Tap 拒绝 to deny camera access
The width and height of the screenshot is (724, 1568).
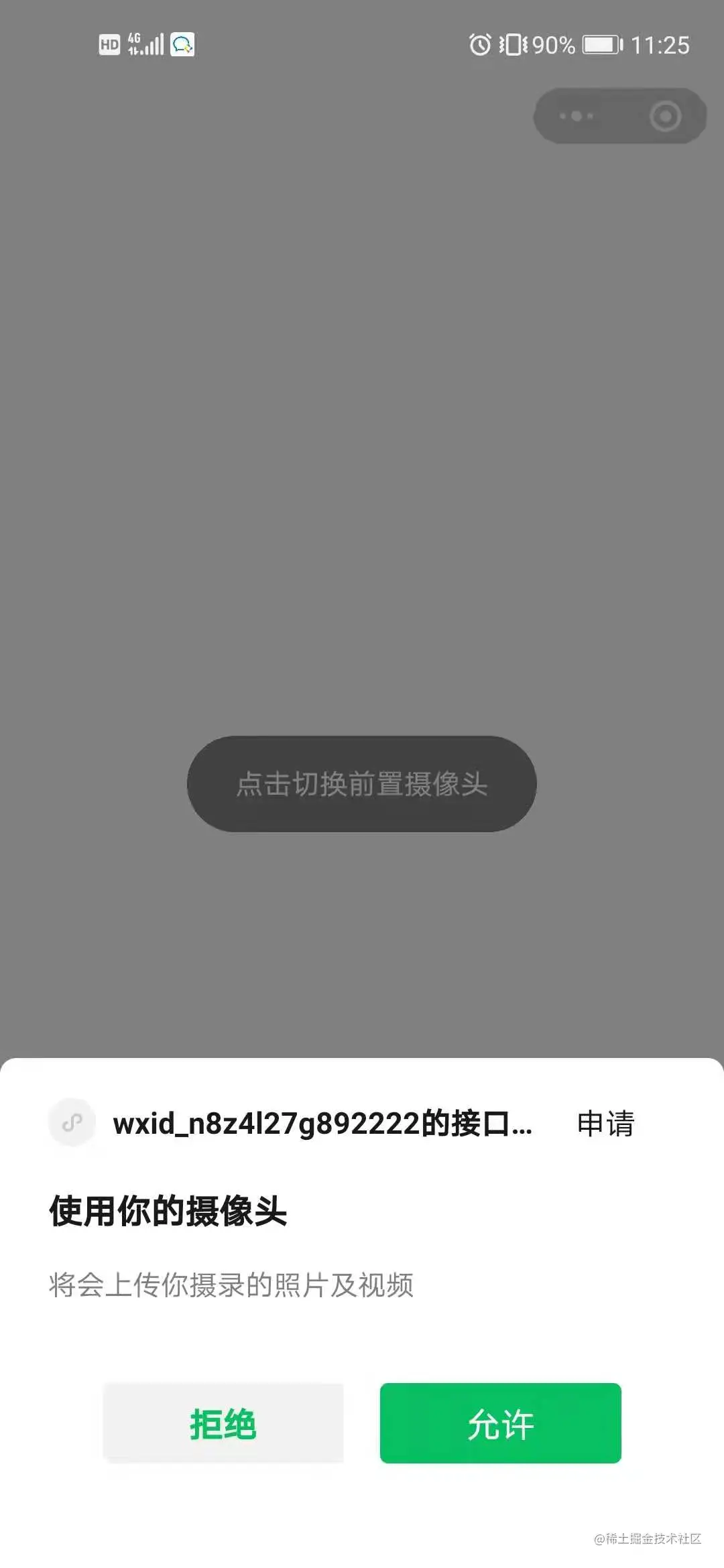coord(223,1423)
